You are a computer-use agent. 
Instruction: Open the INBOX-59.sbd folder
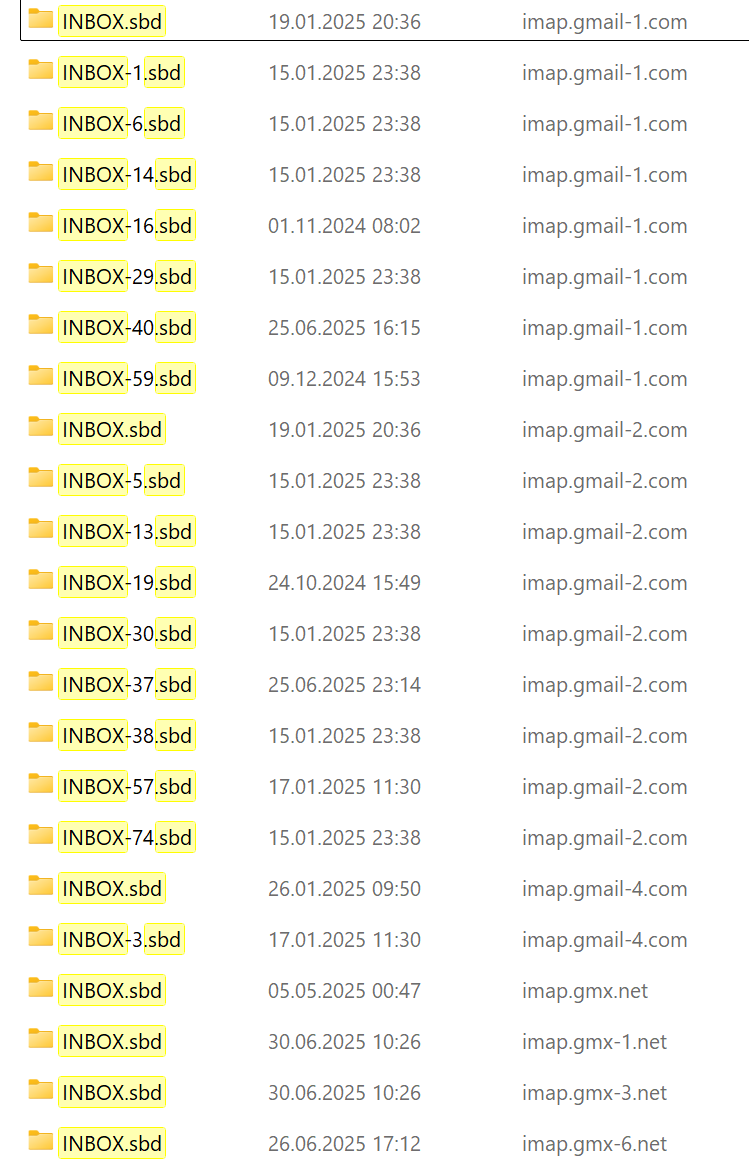[126, 379]
